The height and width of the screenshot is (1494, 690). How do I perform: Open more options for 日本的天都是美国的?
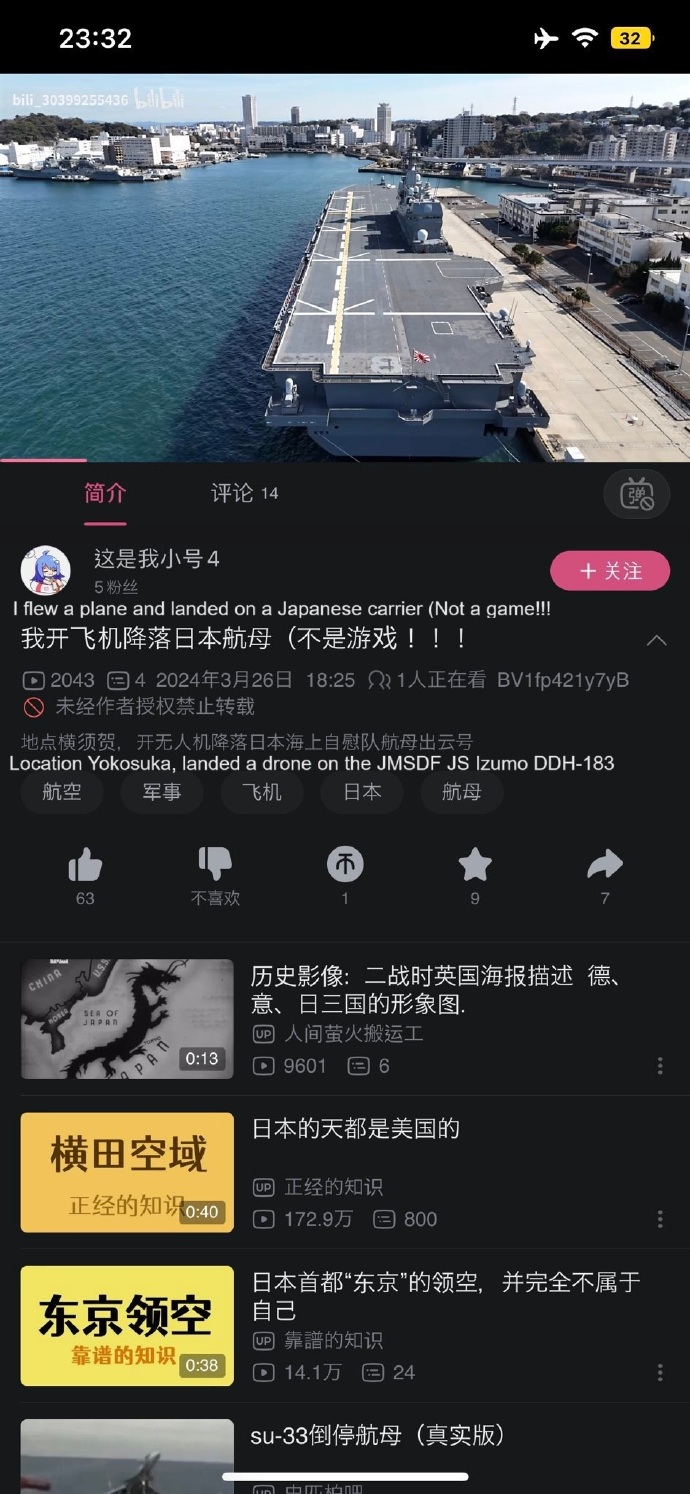660,1219
